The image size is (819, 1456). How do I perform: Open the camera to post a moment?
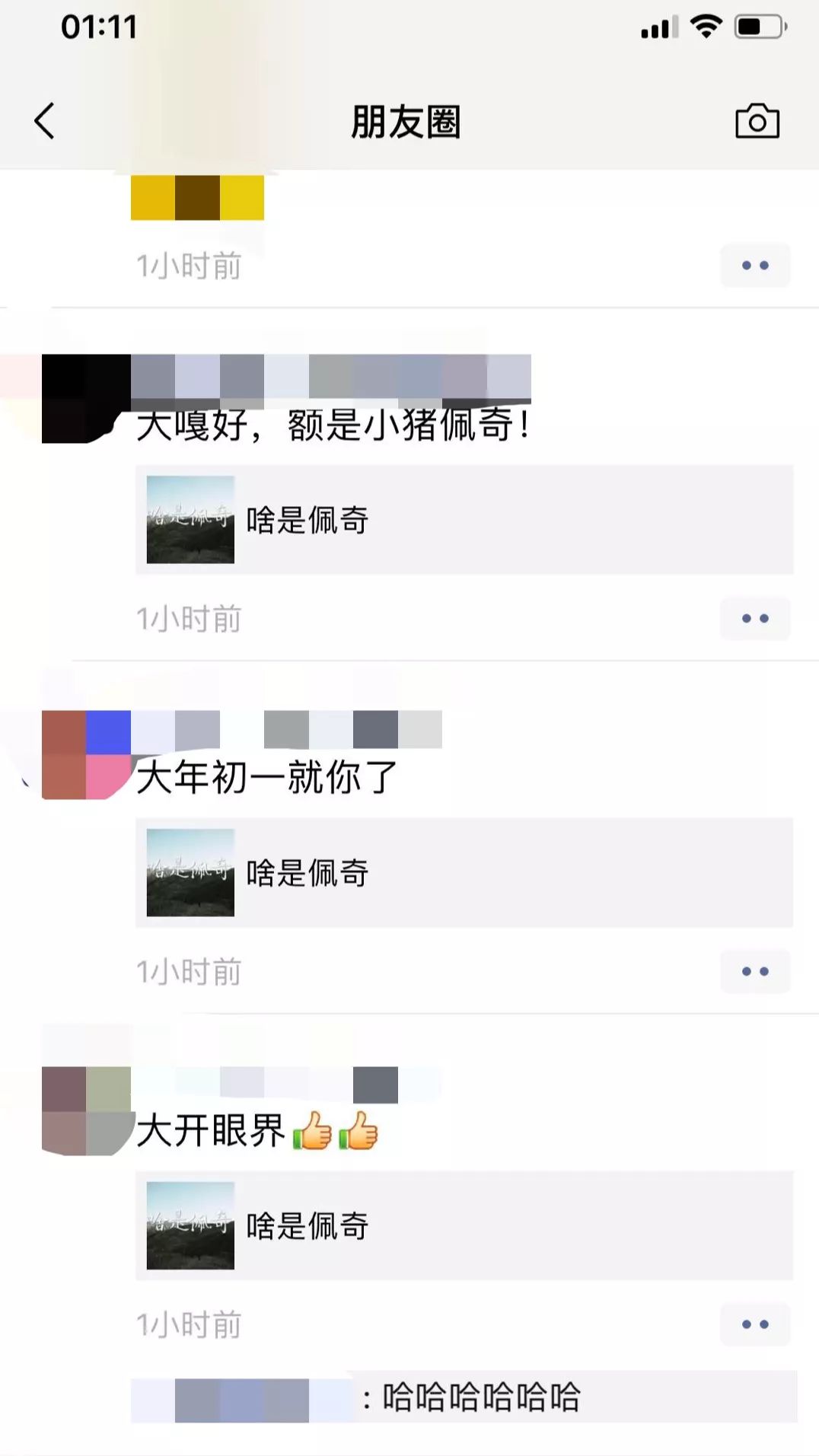(757, 121)
